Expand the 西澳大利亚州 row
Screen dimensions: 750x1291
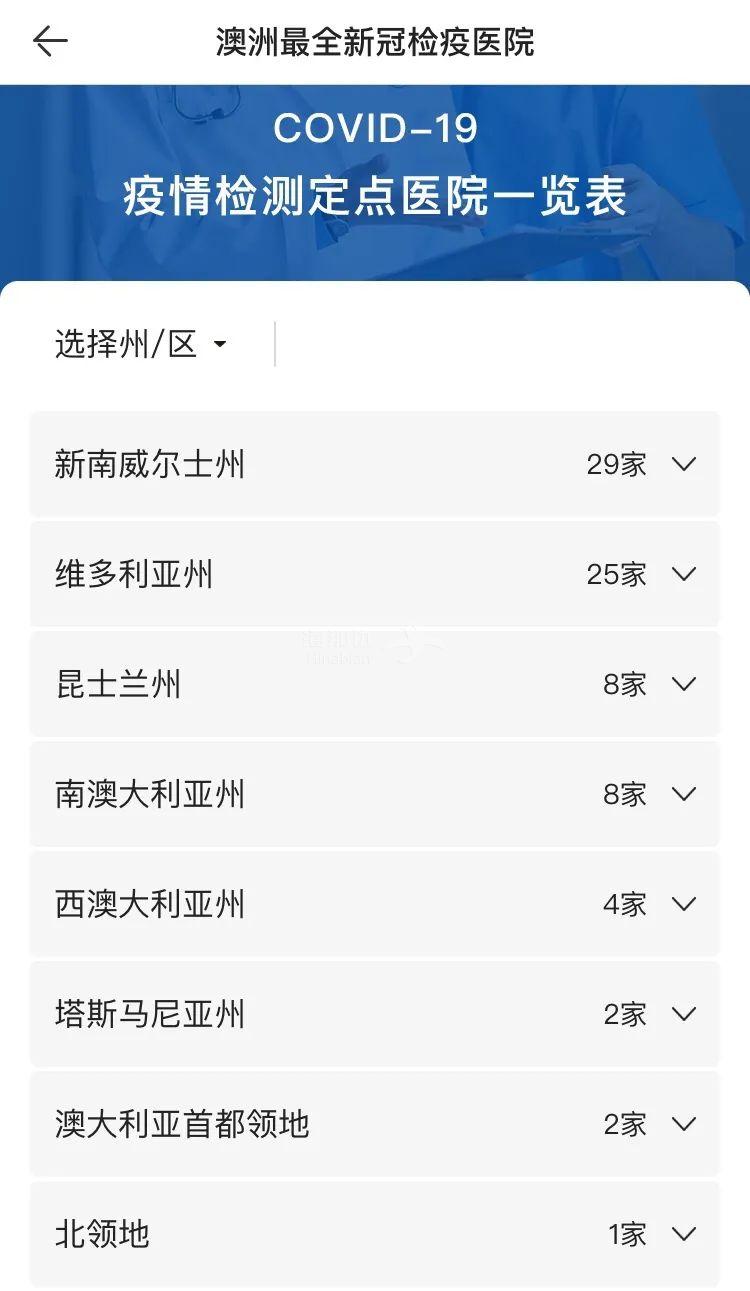coord(683,904)
